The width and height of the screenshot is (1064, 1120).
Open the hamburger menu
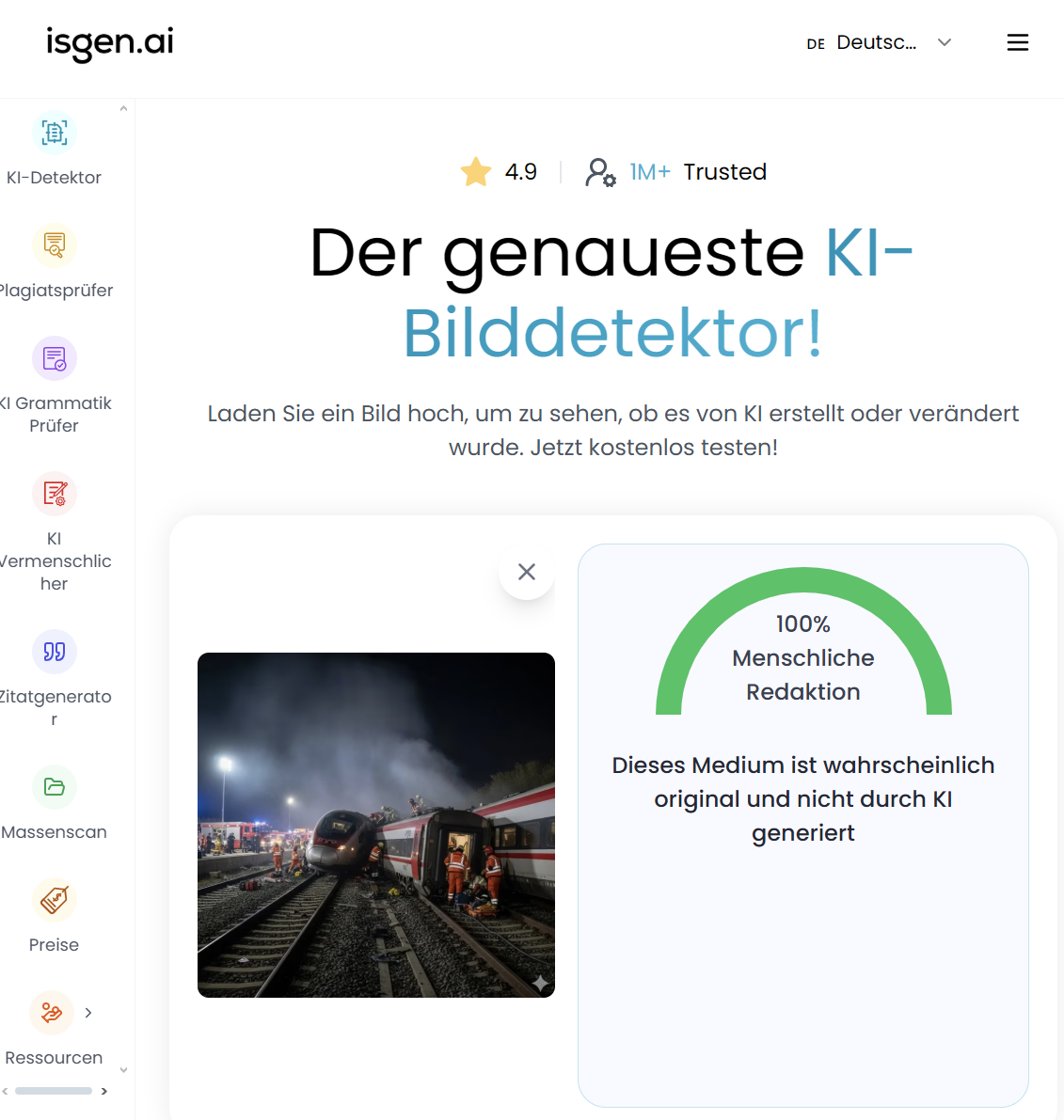(1017, 42)
